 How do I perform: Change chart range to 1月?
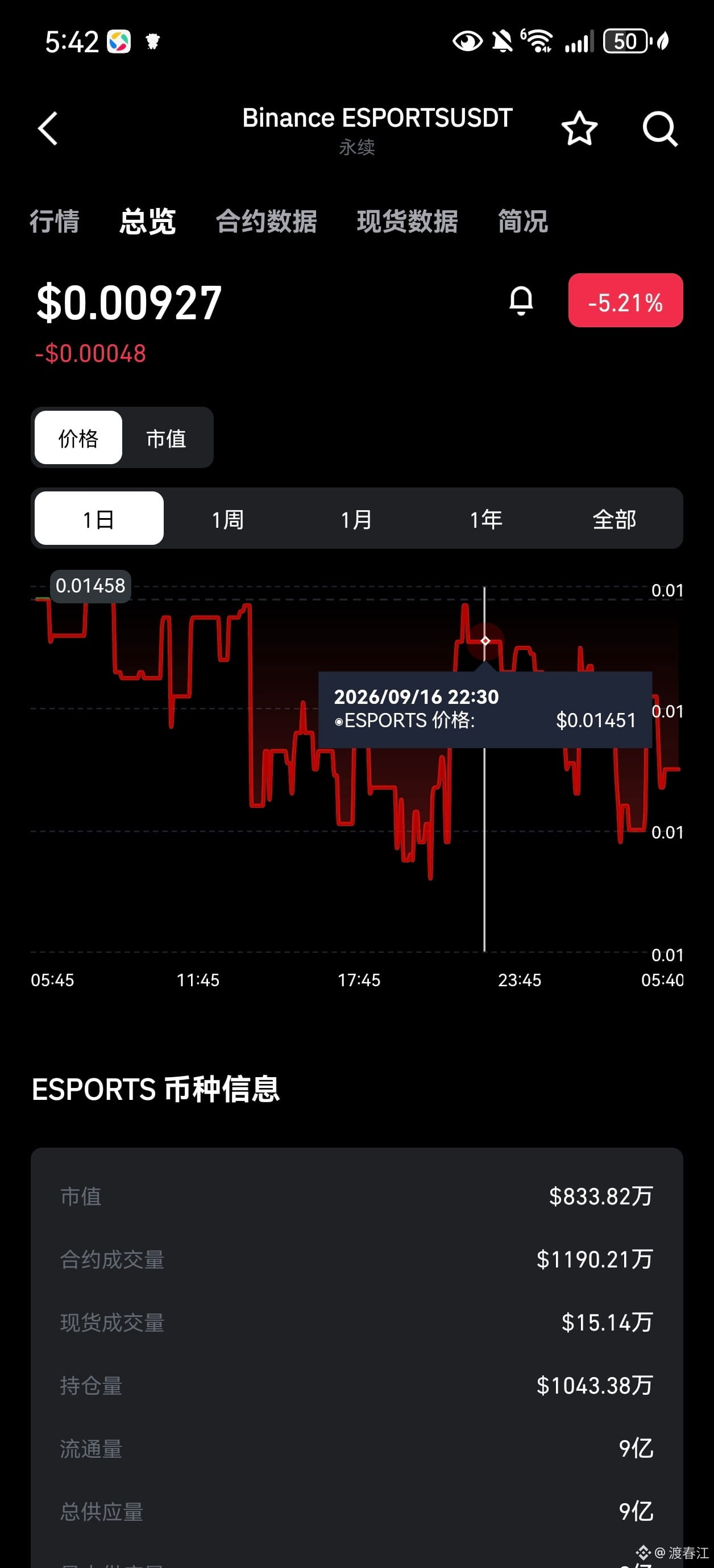tap(357, 519)
